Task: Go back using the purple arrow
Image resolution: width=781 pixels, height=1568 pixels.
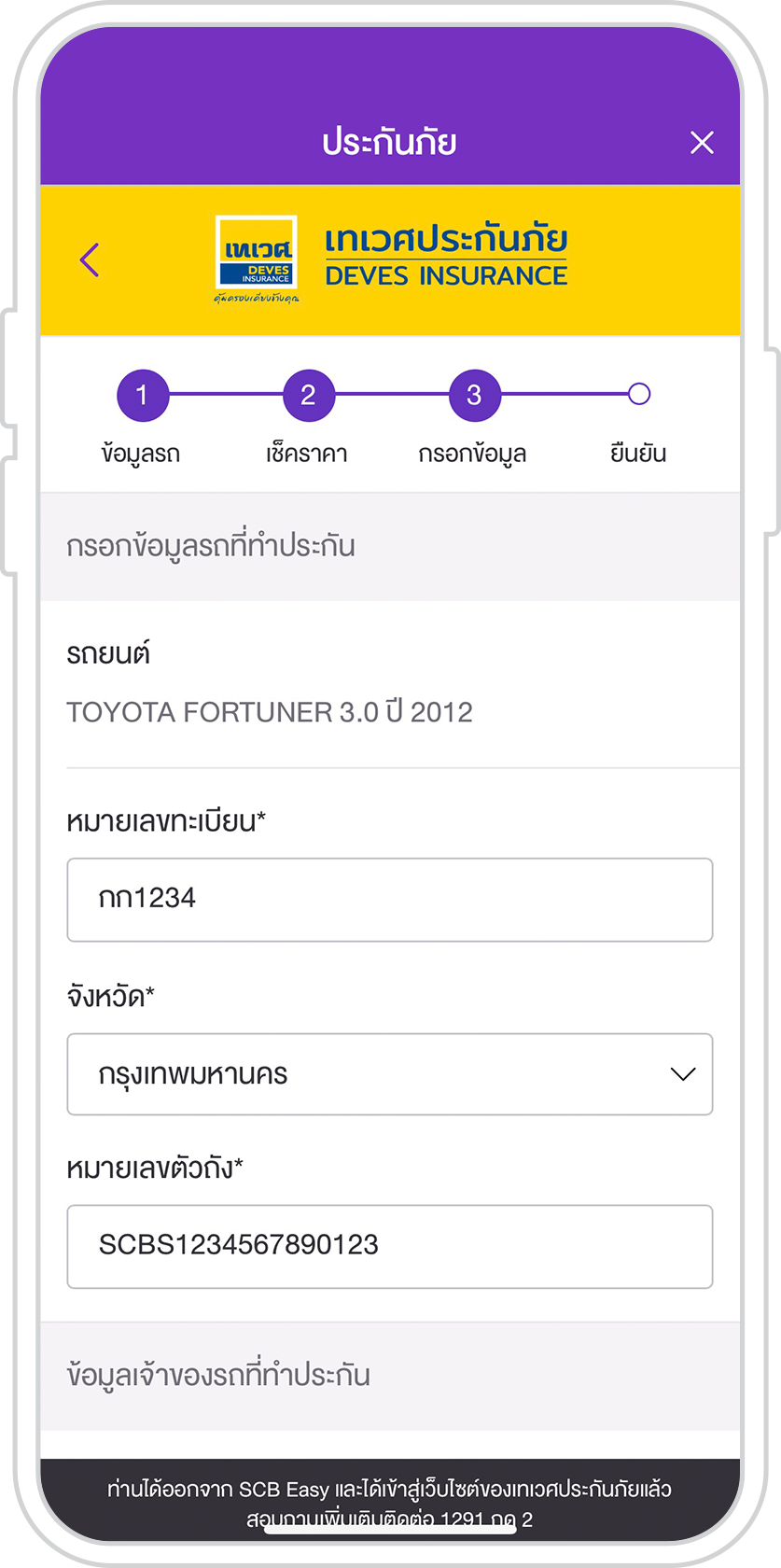Action: pyautogui.click(x=90, y=259)
